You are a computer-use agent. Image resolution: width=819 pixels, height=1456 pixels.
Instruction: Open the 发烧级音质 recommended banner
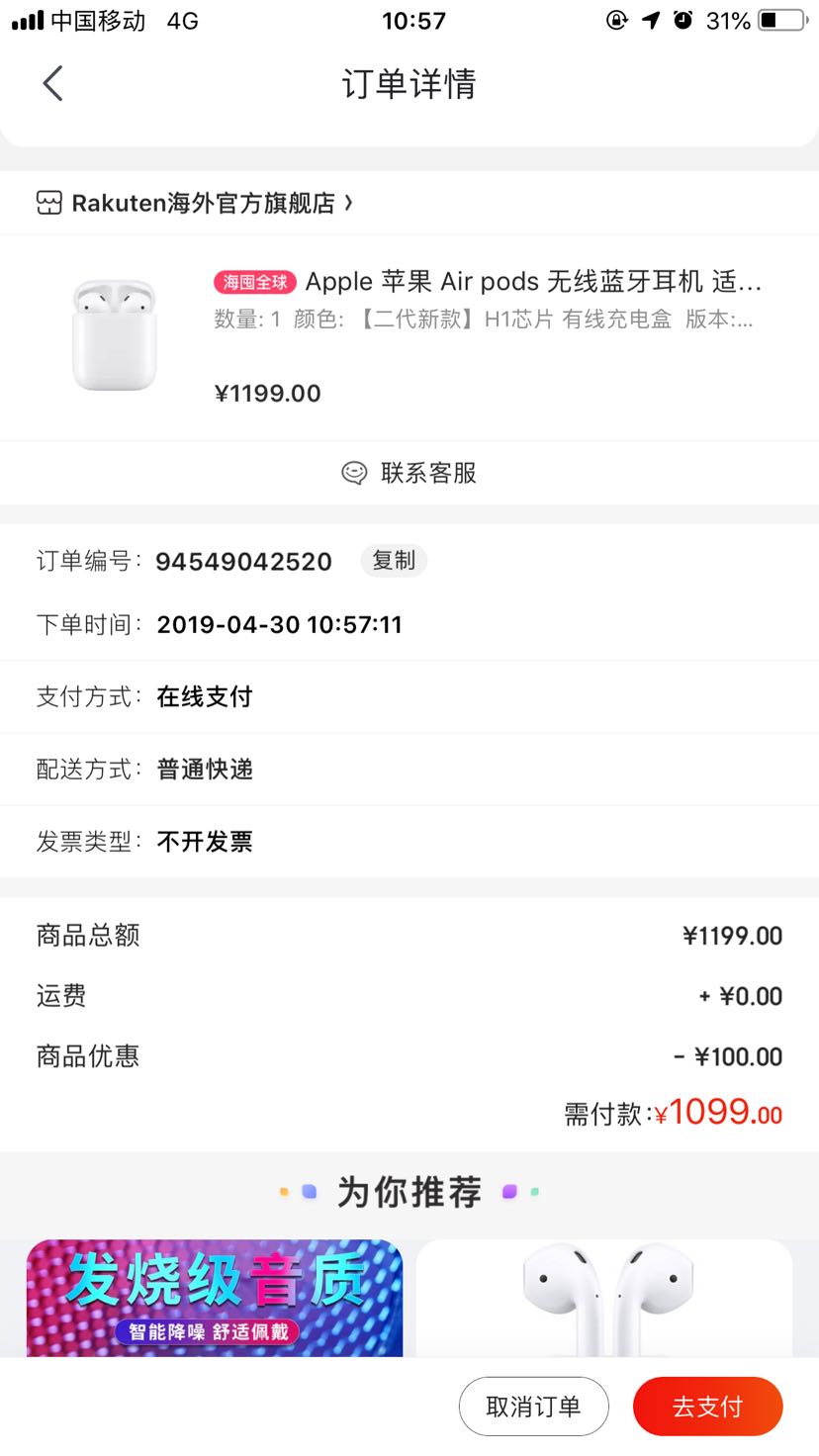[x=215, y=1298]
